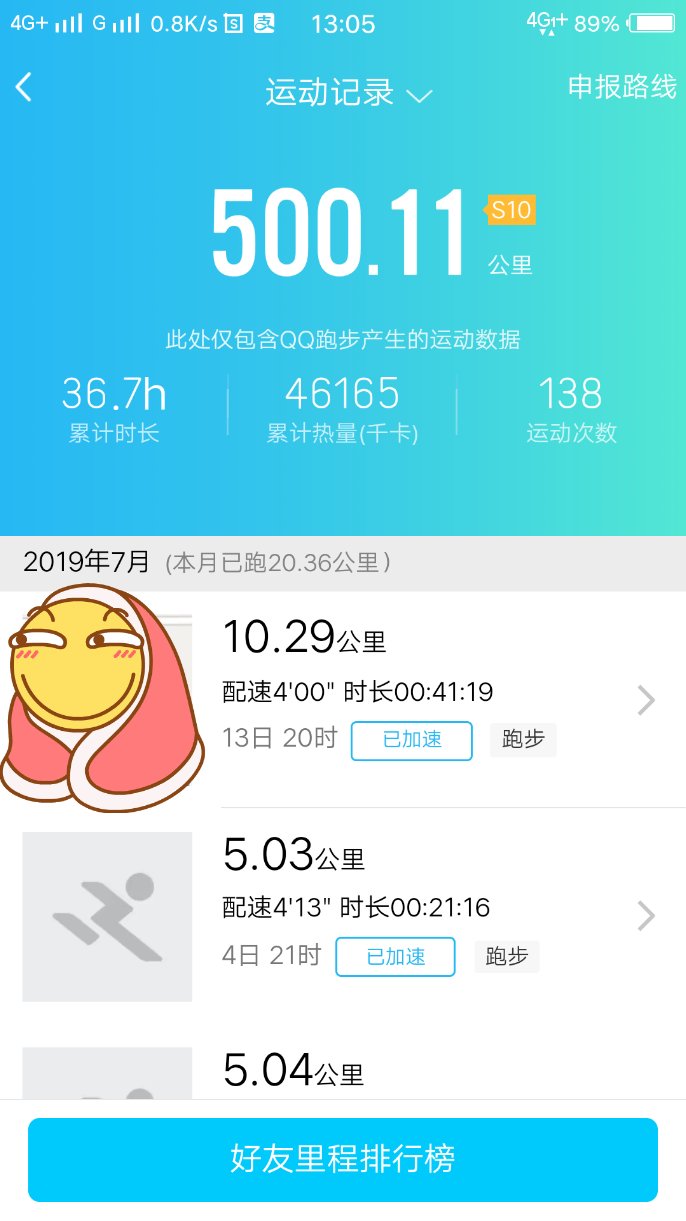
Task: Open the 10.29公里 run record
Action: (x=430, y=699)
